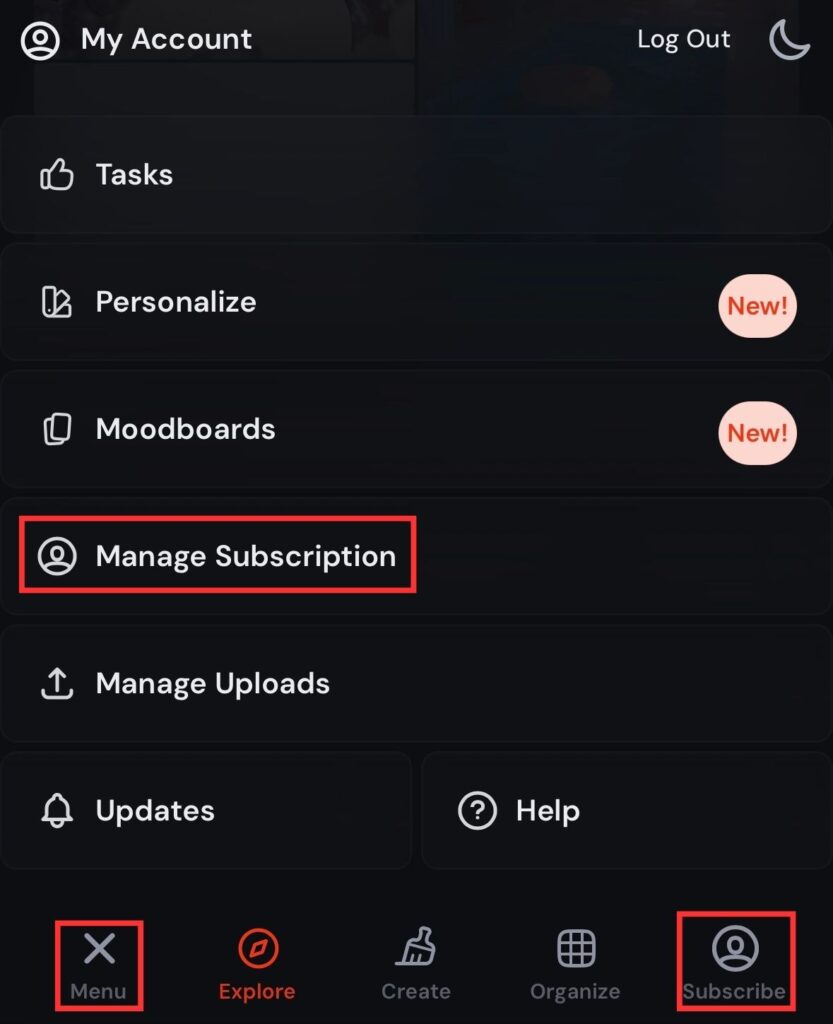
Task: Switch to the Create tab
Action: (416, 963)
